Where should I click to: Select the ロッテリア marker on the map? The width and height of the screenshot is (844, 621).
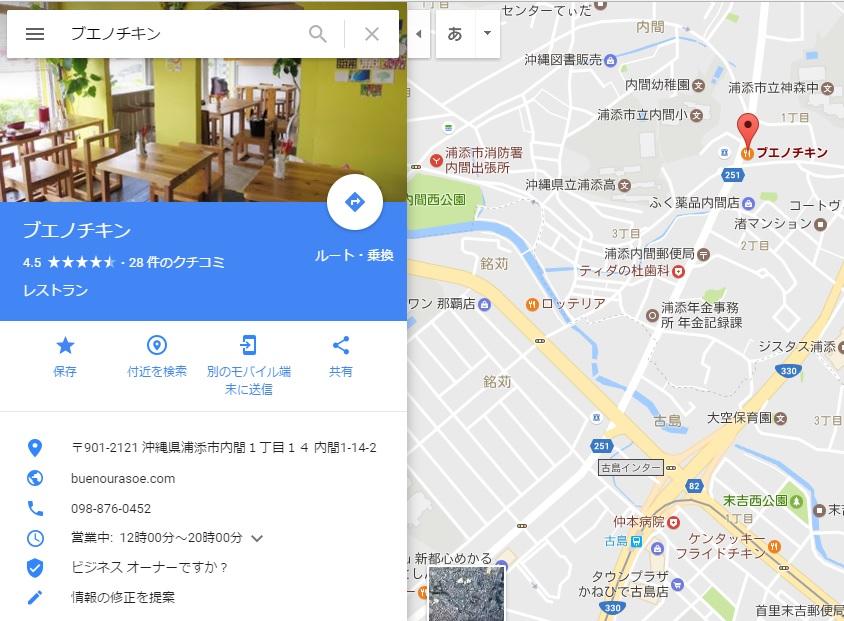[534, 304]
